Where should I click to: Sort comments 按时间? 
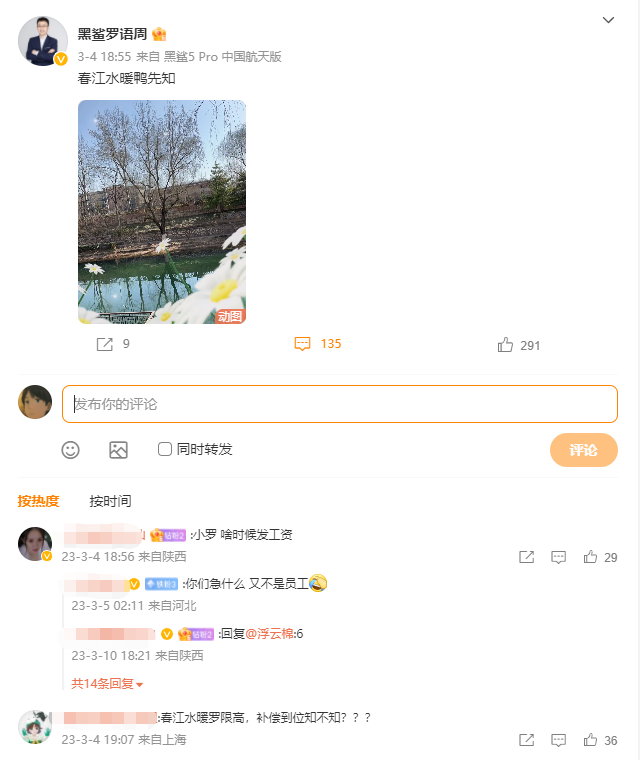coord(110,501)
